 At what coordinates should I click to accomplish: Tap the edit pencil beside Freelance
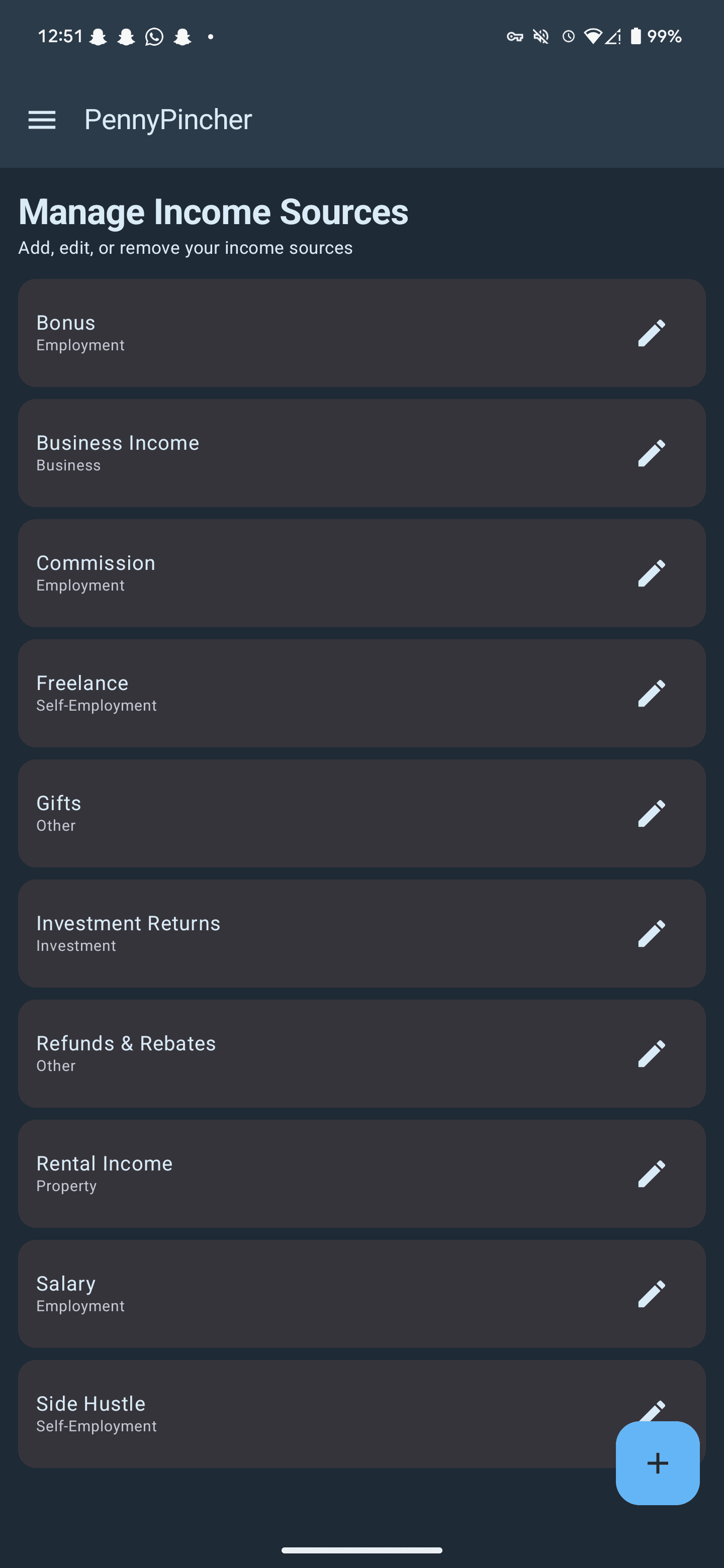pos(651,694)
